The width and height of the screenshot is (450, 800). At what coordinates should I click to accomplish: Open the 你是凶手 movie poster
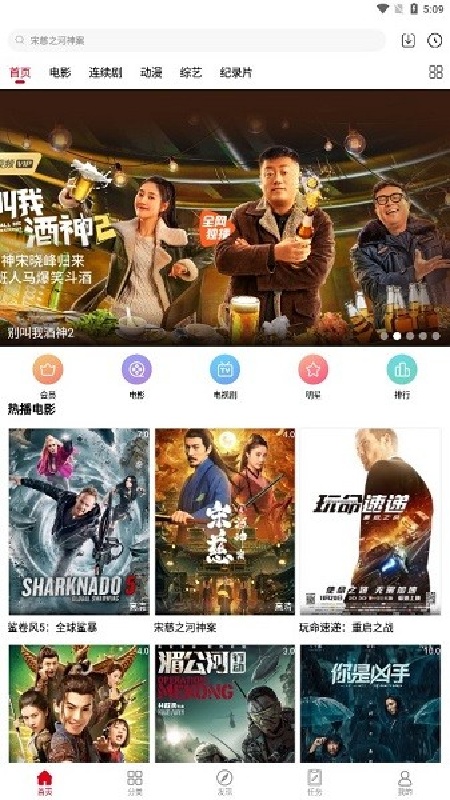click(370, 704)
